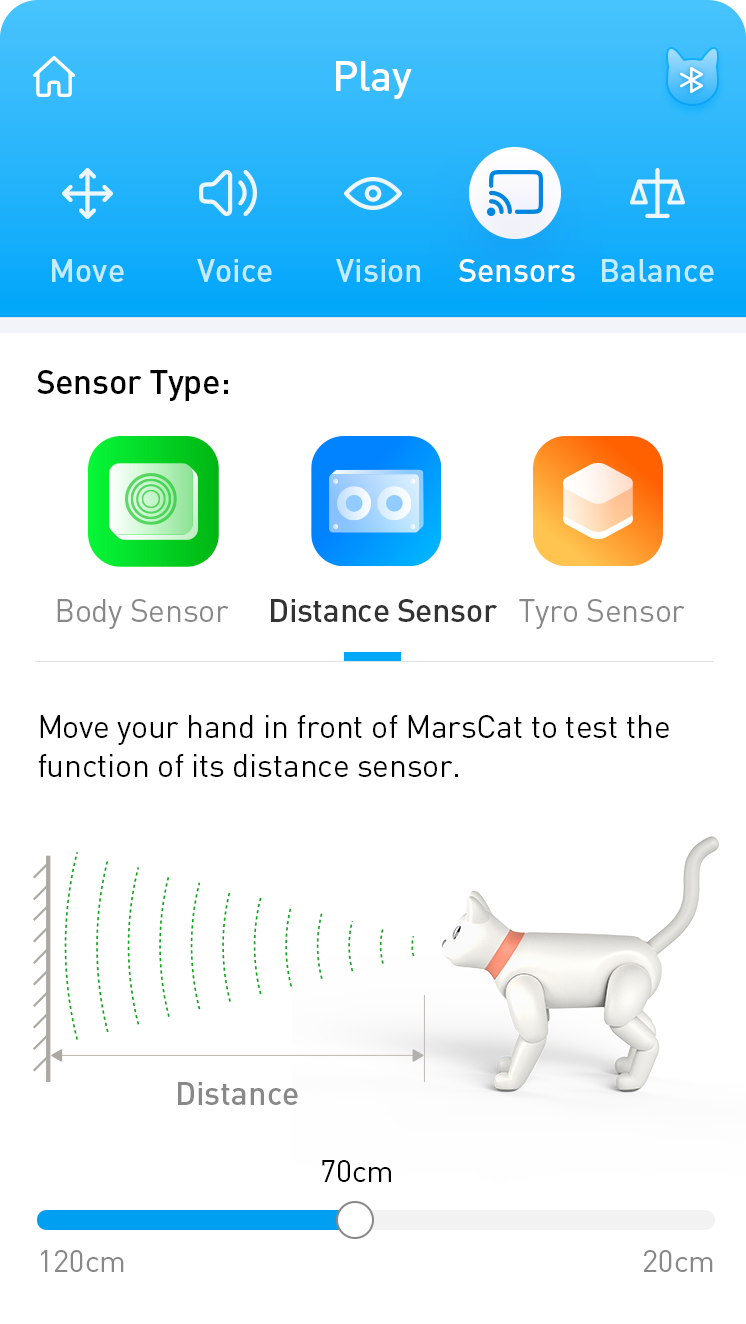Open the Bluetooth cat connection icon
Image resolution: width=746 pixels, height=1324 pixels.
point(692,77)
